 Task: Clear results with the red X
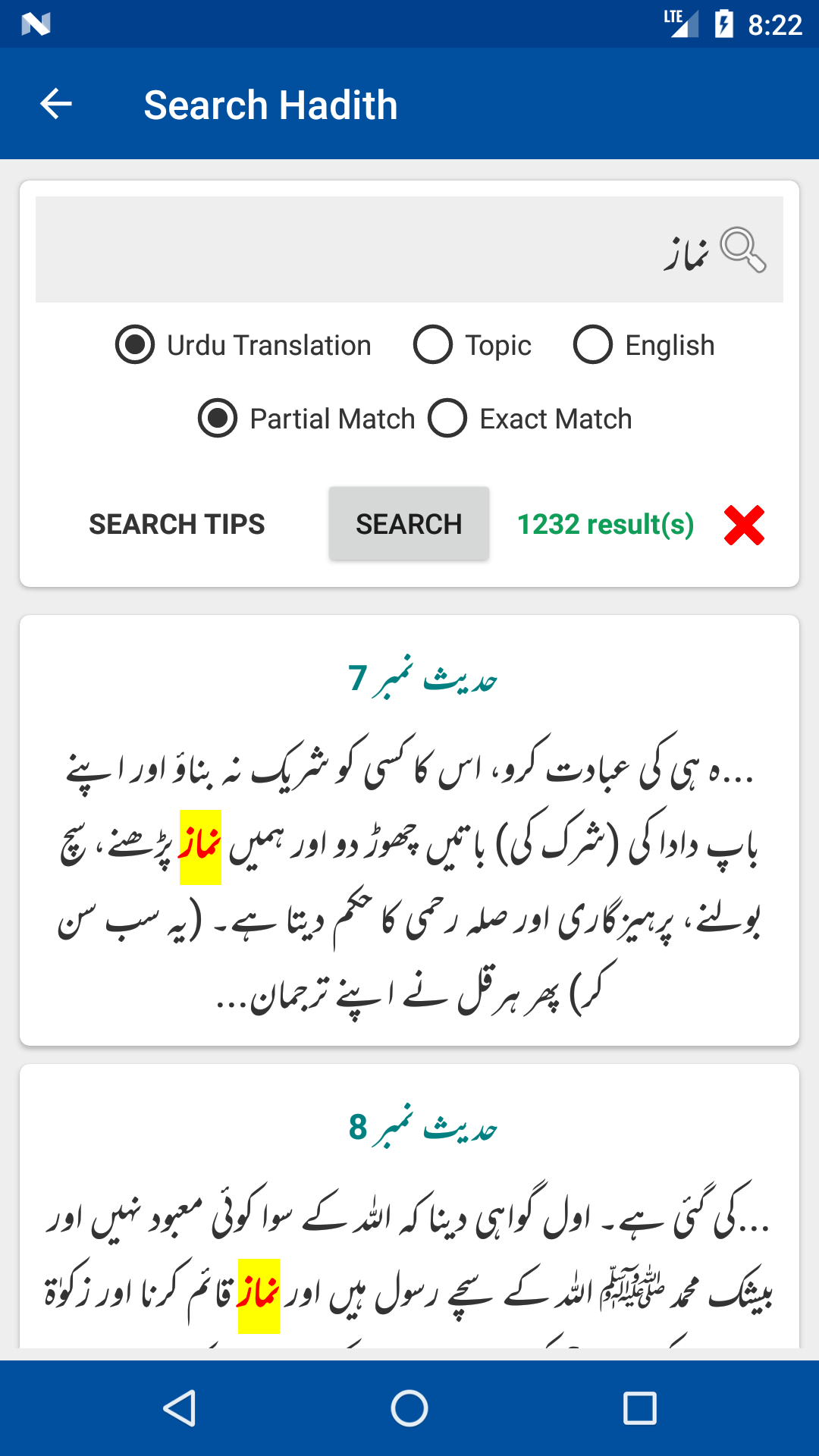tap(744, 525)
